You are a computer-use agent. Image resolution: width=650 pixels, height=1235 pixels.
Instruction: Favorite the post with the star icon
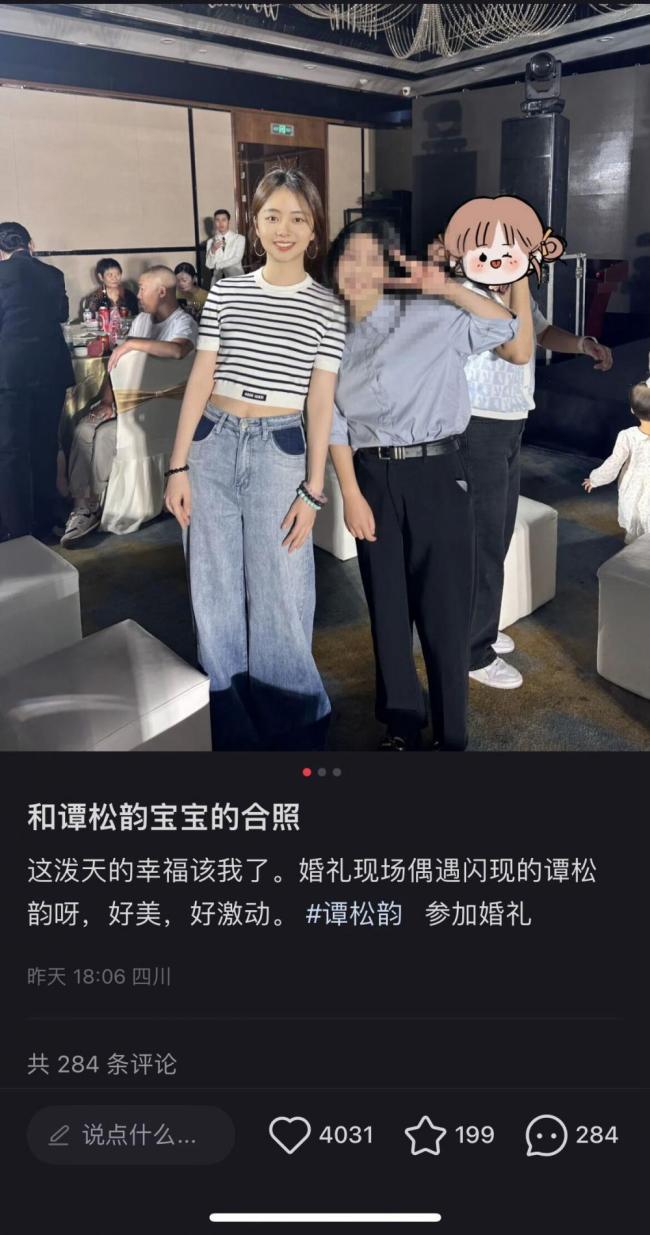(x=425, y=1135)
